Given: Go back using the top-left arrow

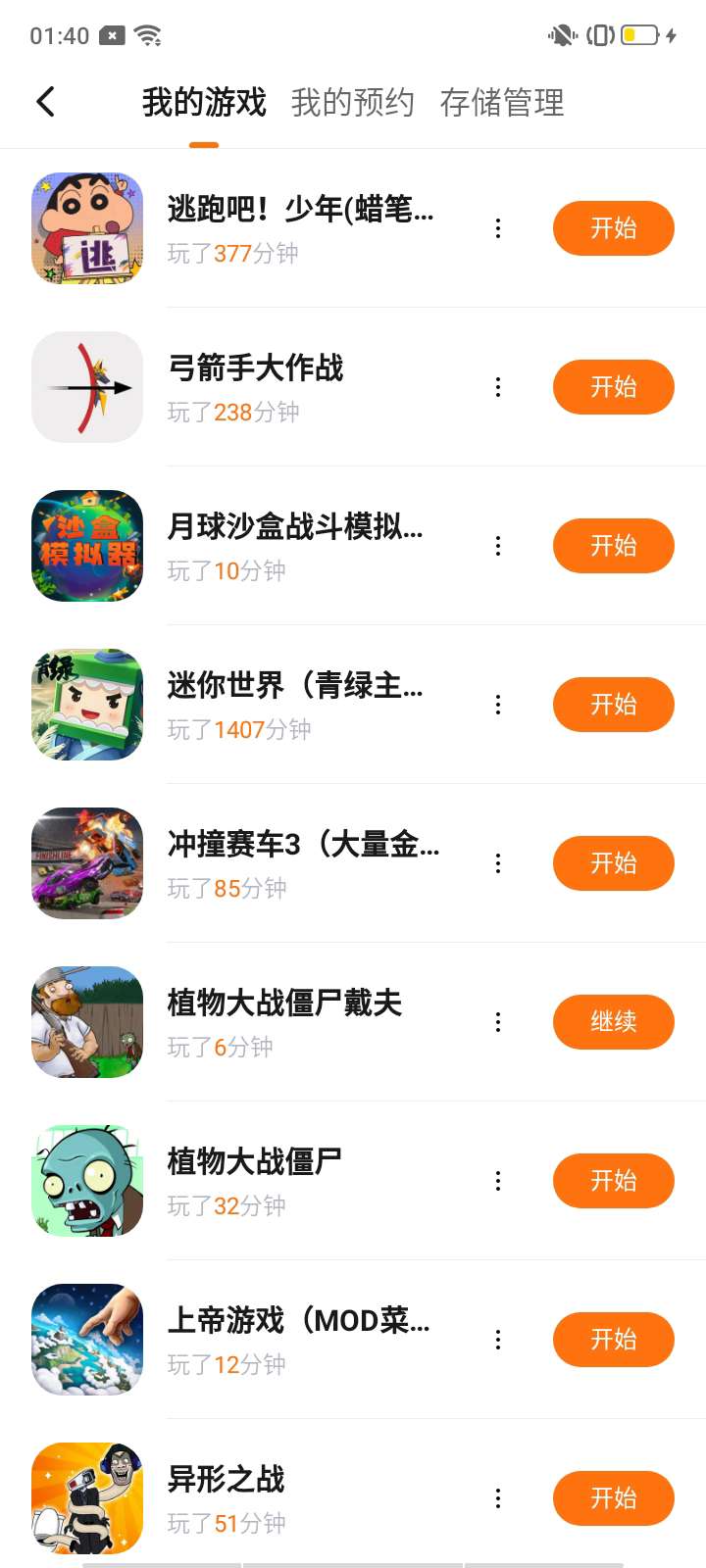Looking at the screenshot, I should click(x=45, y=102).
